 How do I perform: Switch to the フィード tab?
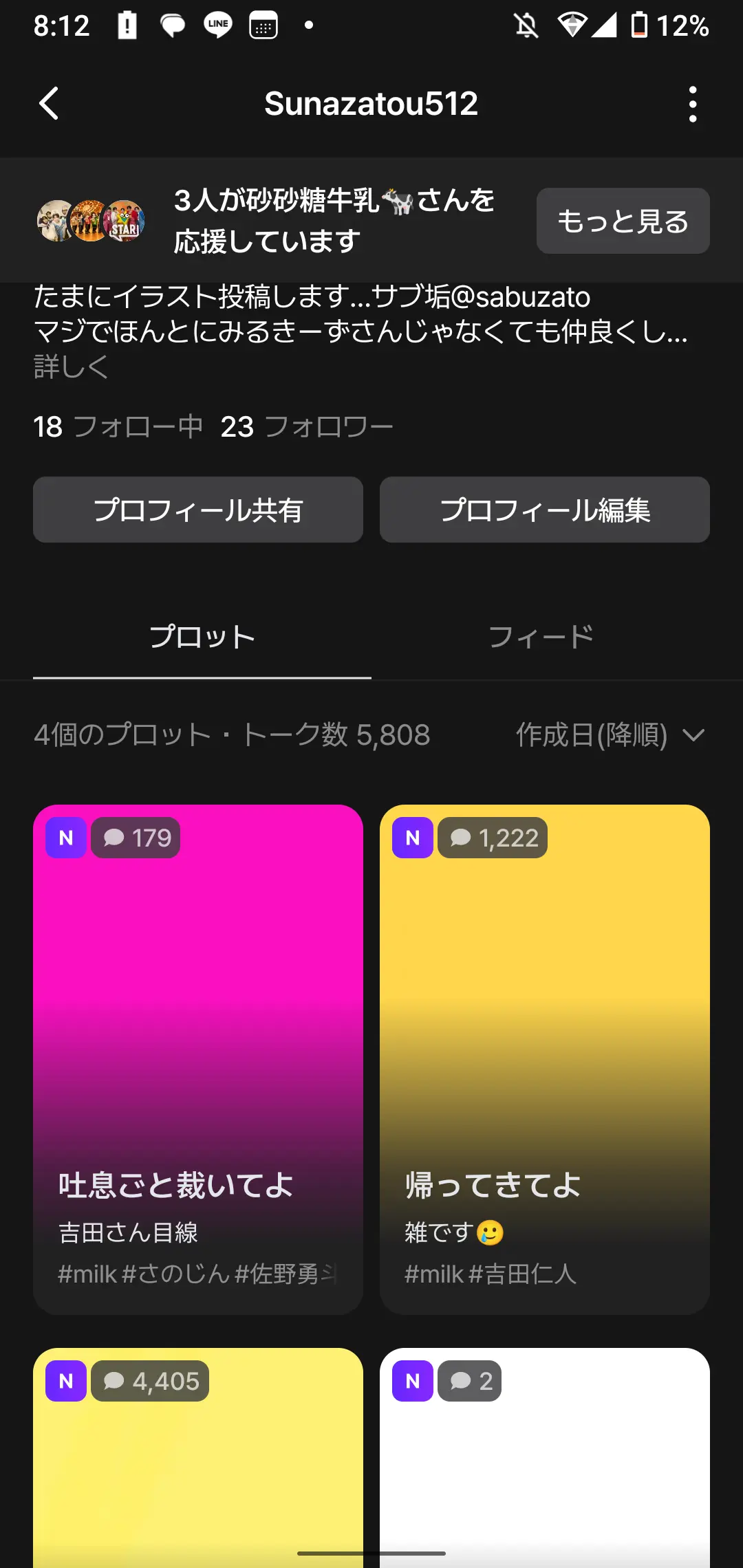point(541,637)
